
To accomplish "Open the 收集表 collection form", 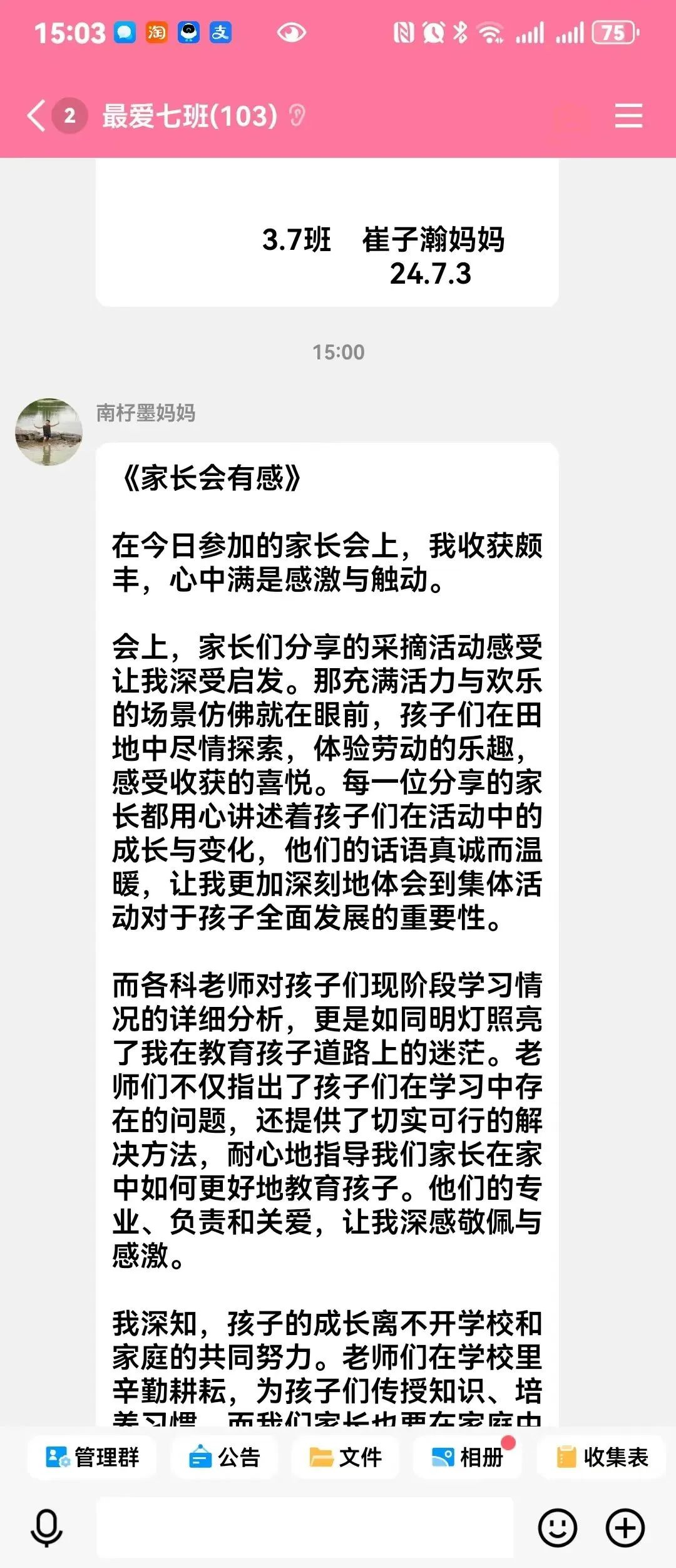I will point(602,1457).
